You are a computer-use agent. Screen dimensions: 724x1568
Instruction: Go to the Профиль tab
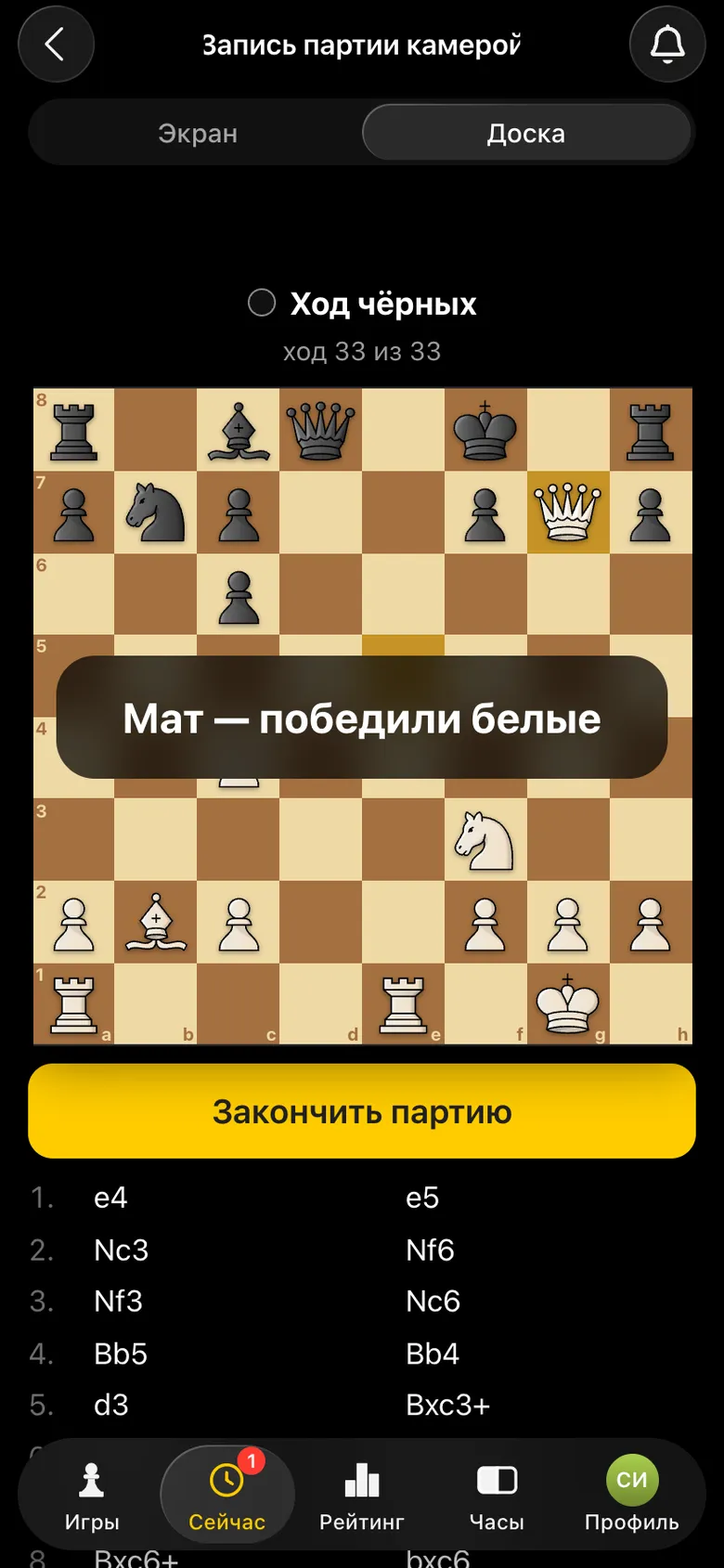pyautogui.click(x=632, y=1495)
